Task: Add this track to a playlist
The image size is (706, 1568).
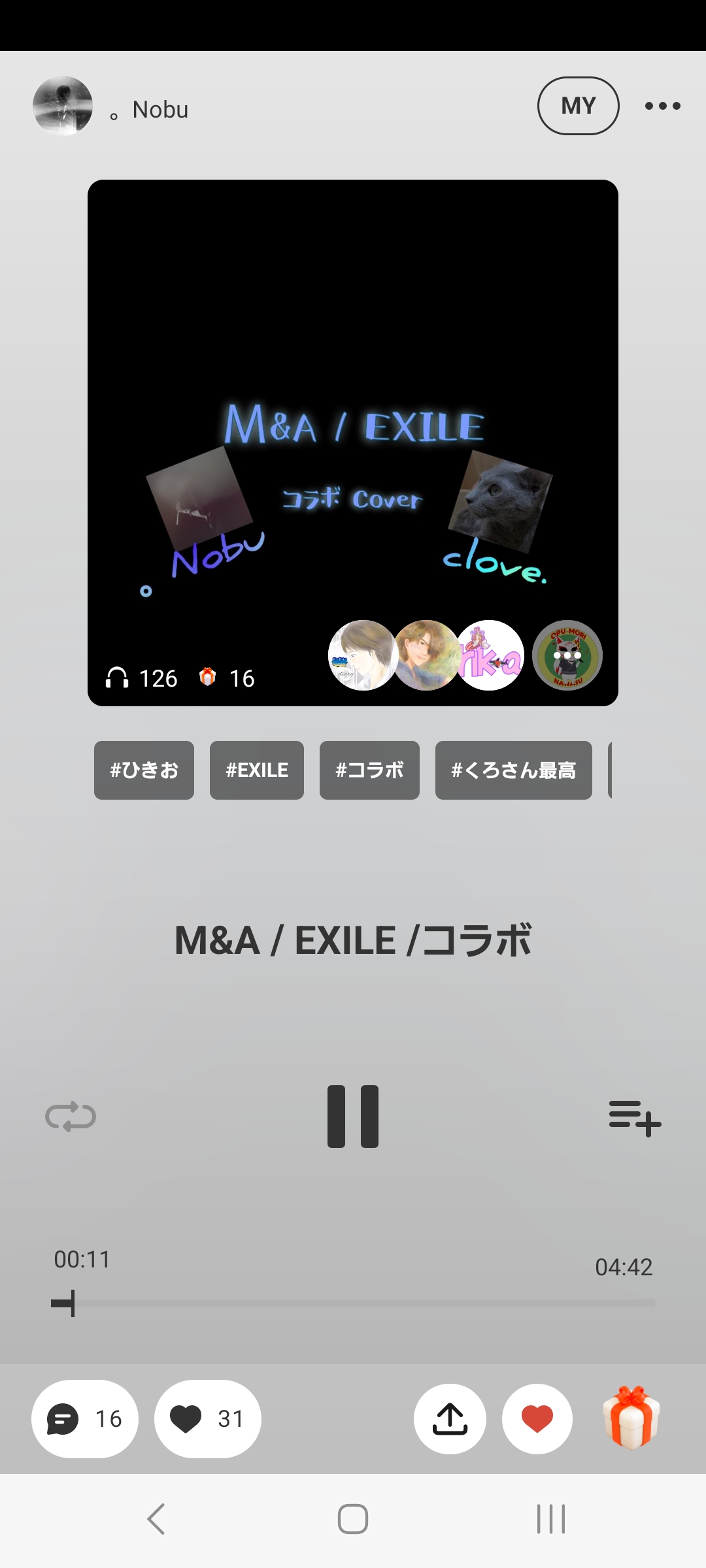Action: point(635,1118)
